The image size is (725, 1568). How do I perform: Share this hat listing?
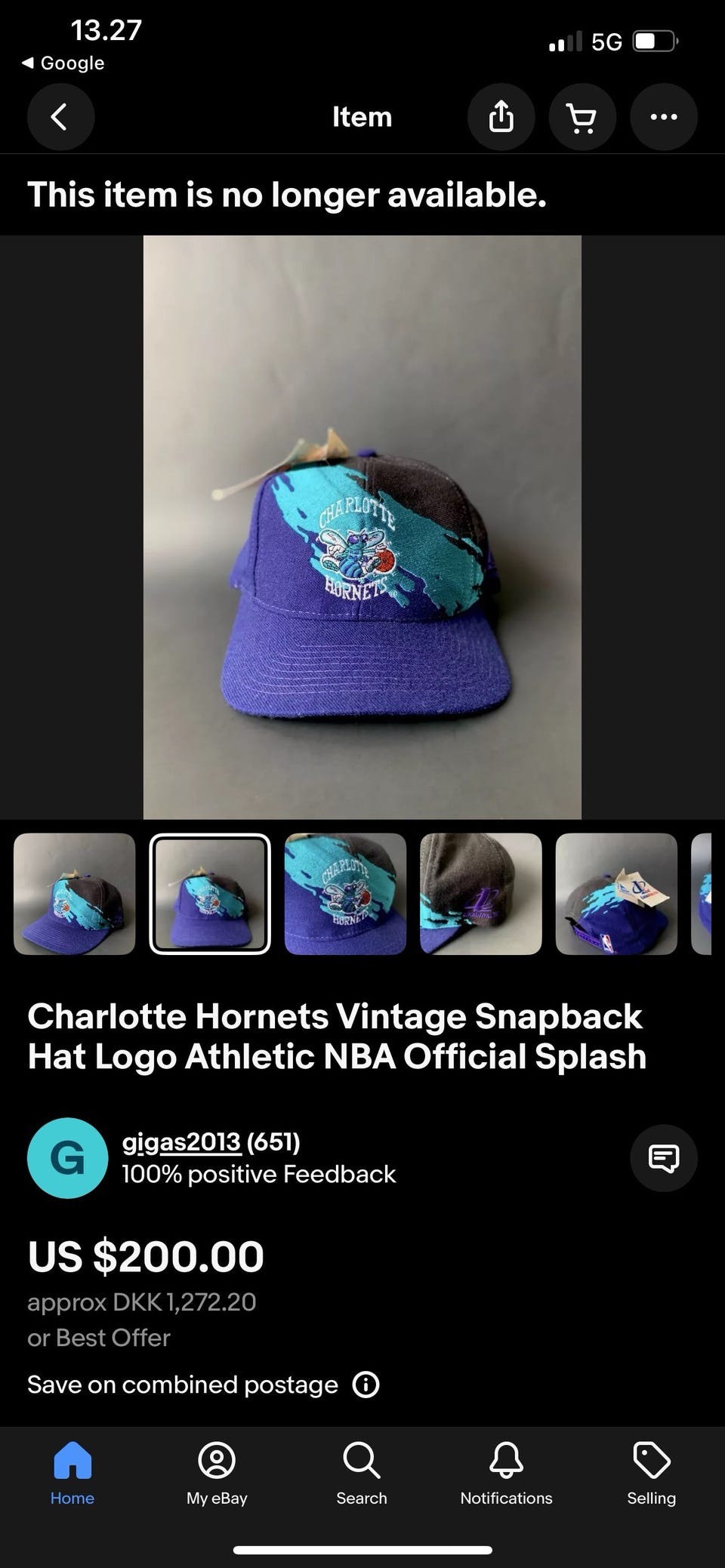(x=501, y=117)
